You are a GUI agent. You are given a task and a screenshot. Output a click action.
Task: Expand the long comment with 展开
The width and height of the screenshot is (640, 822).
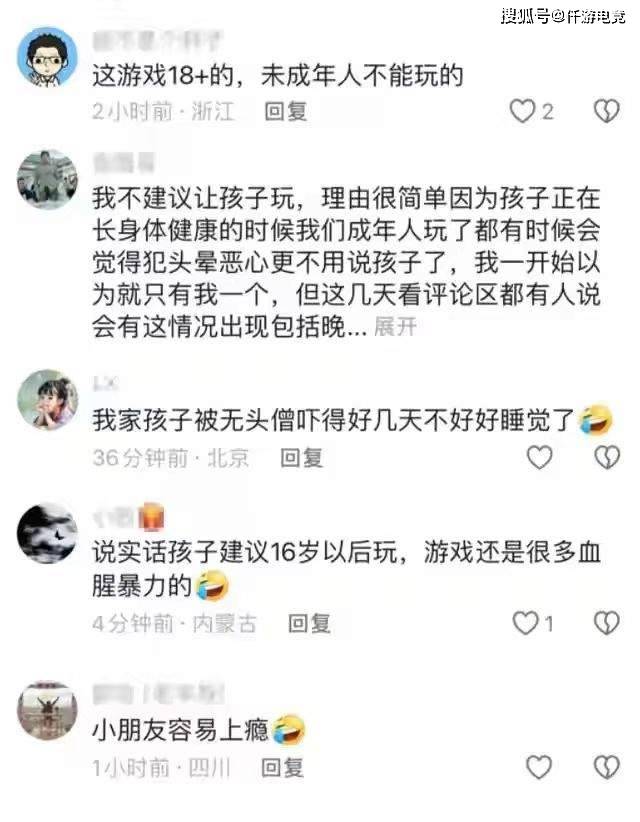394,328
